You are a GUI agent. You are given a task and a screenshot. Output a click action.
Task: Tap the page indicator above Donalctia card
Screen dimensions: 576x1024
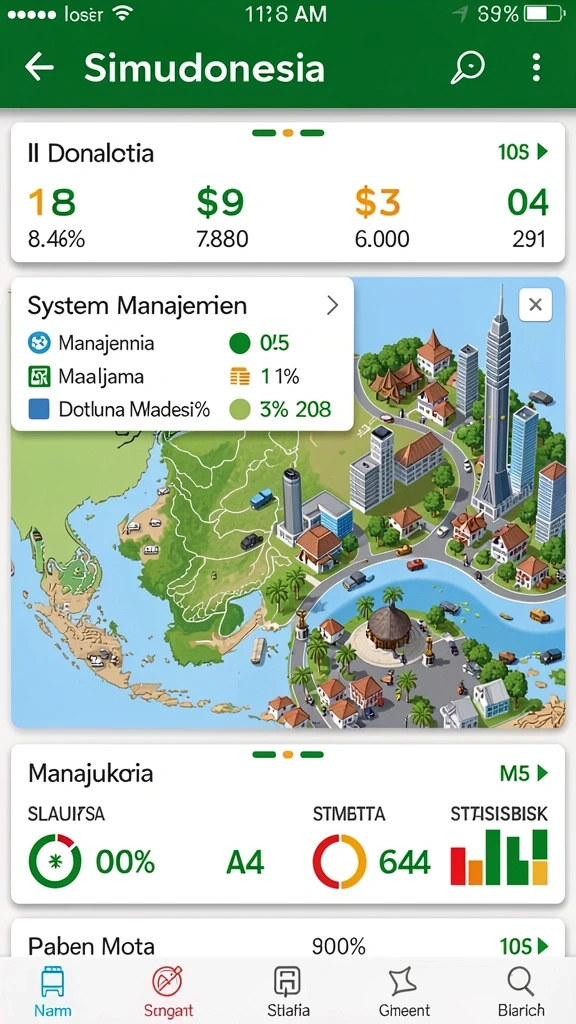point(288,133)
